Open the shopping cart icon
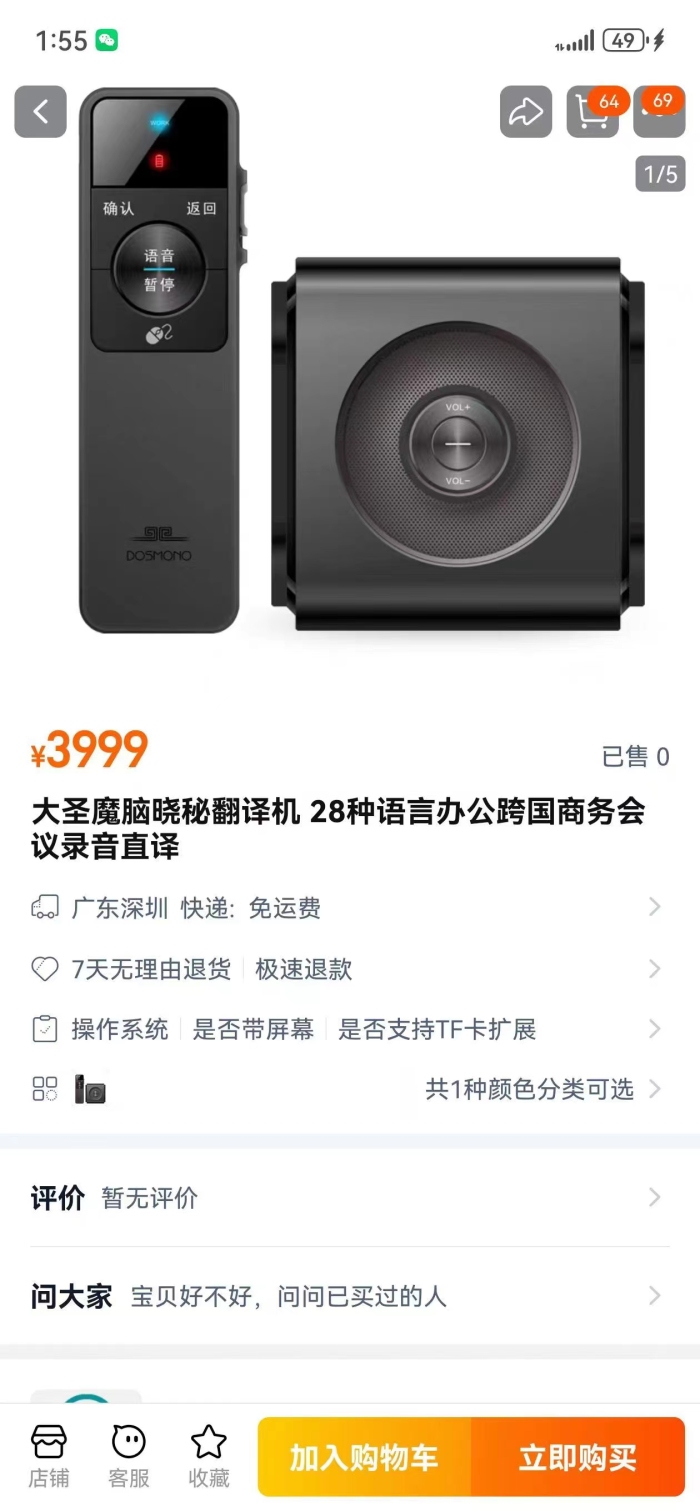700x1511 pixels. (x=593, y=112)
